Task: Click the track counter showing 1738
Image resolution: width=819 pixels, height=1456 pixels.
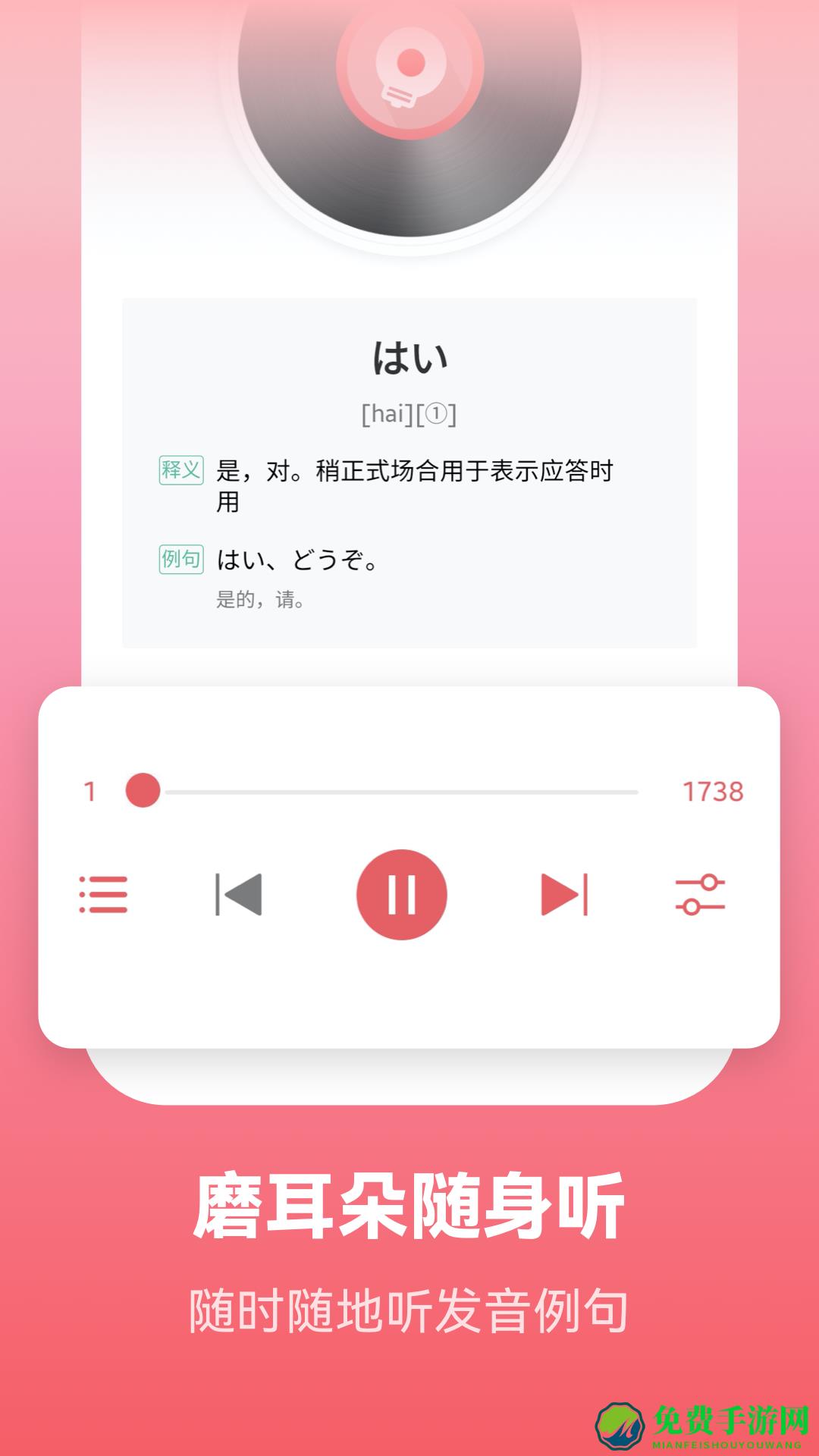Action: [714, 790]
